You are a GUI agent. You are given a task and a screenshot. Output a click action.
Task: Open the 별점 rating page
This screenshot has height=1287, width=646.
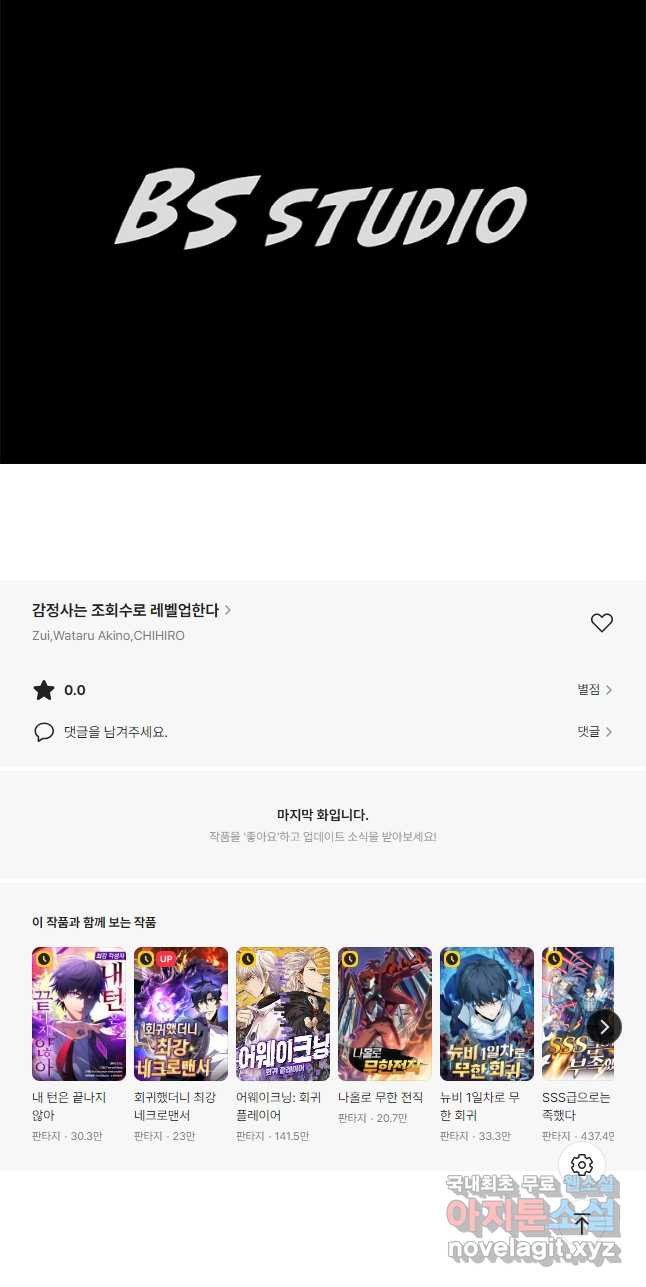[595, 690]
